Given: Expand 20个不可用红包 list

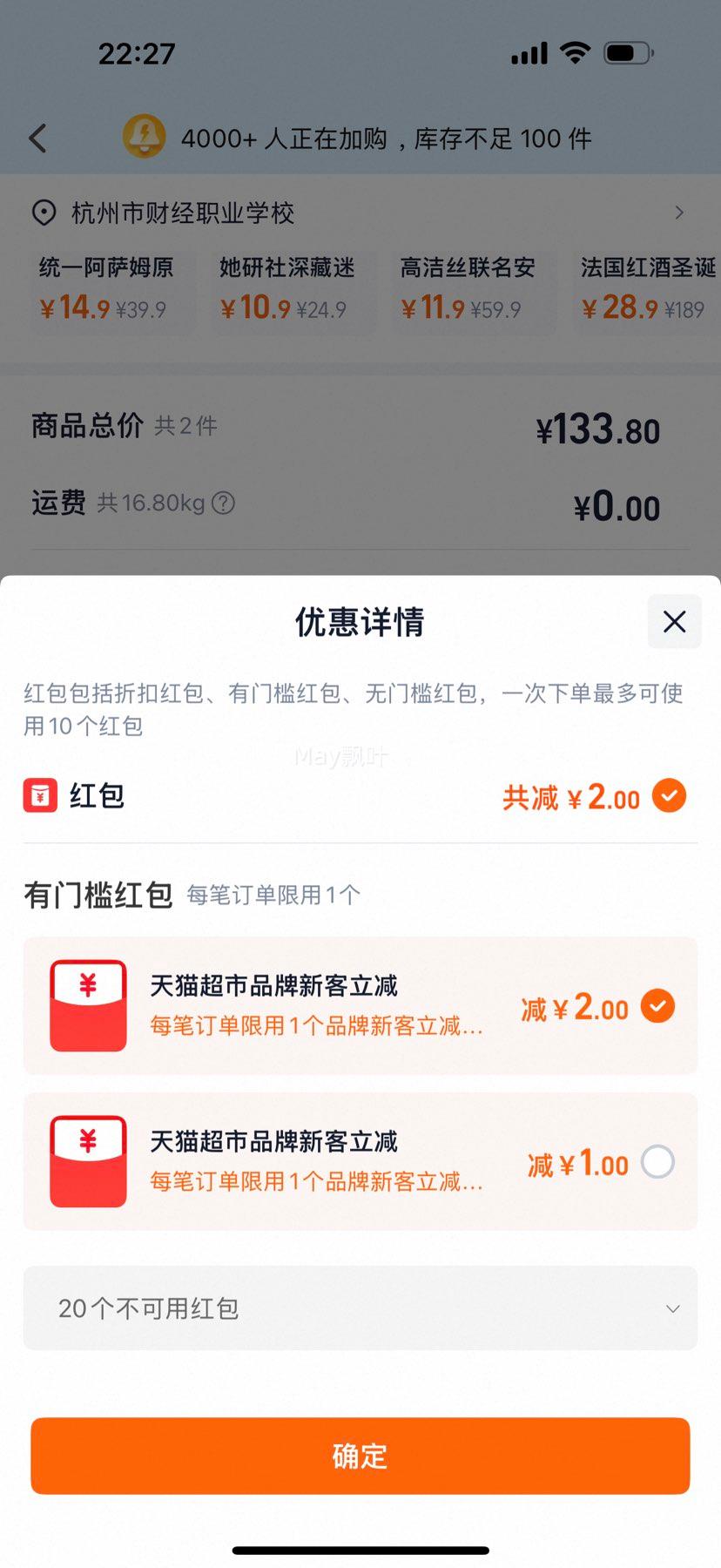Looking at the screenshot, I should pyautogui.click(x=360, y=1308).
